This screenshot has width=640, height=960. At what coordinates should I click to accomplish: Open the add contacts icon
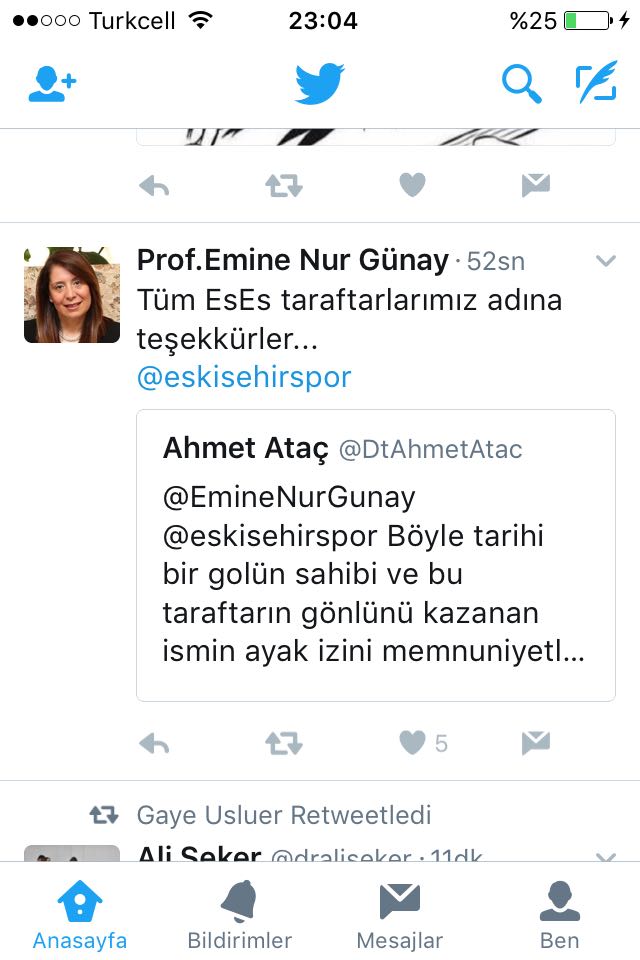[52, 85]
